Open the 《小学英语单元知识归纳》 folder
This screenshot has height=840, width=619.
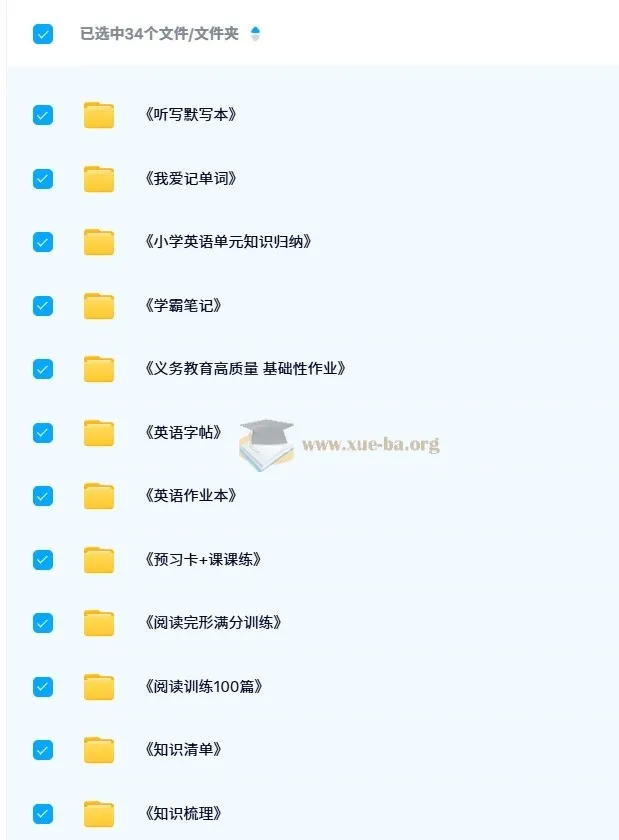pyautogui.click(x=228, y=242)
